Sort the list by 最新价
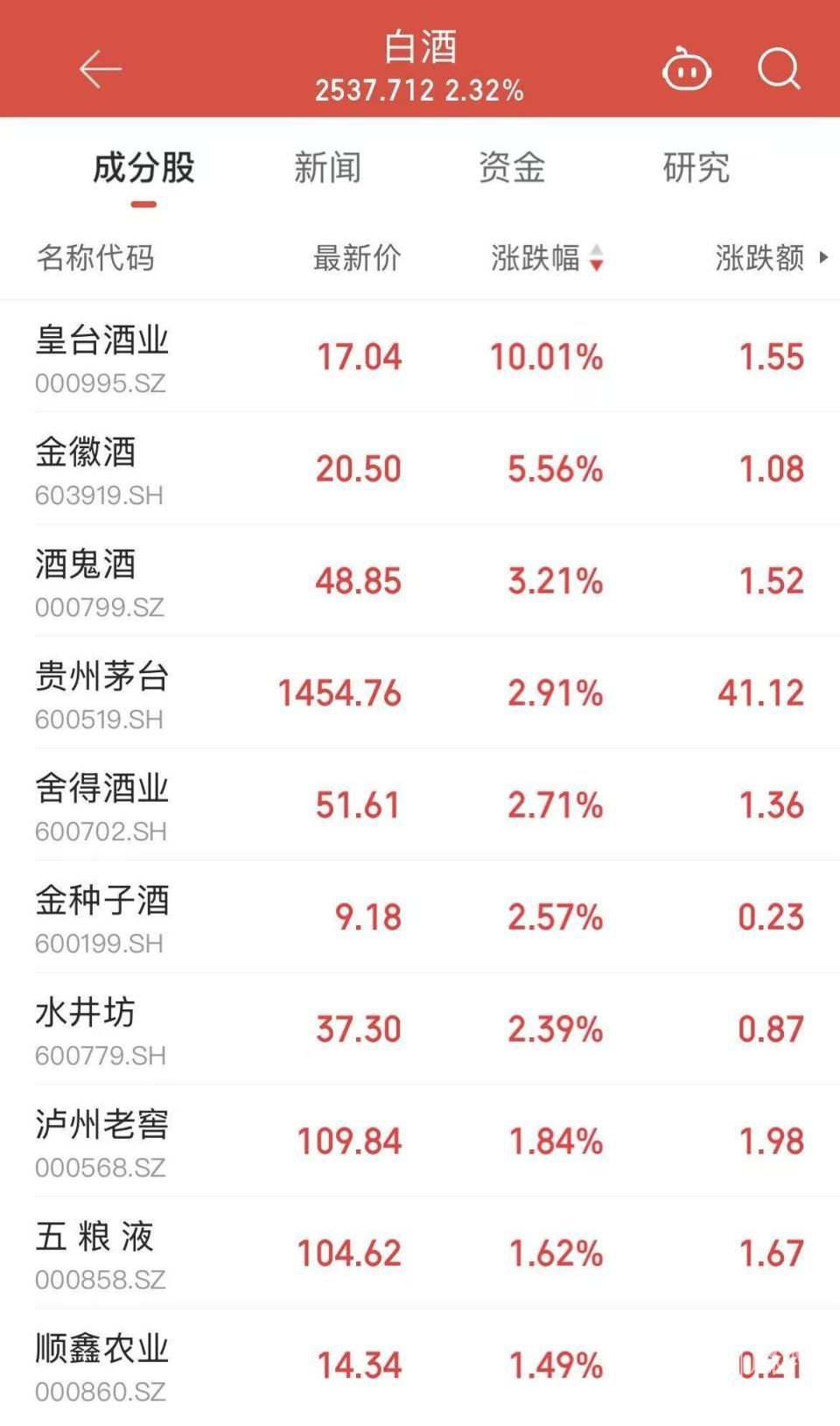 coord(357,258)
